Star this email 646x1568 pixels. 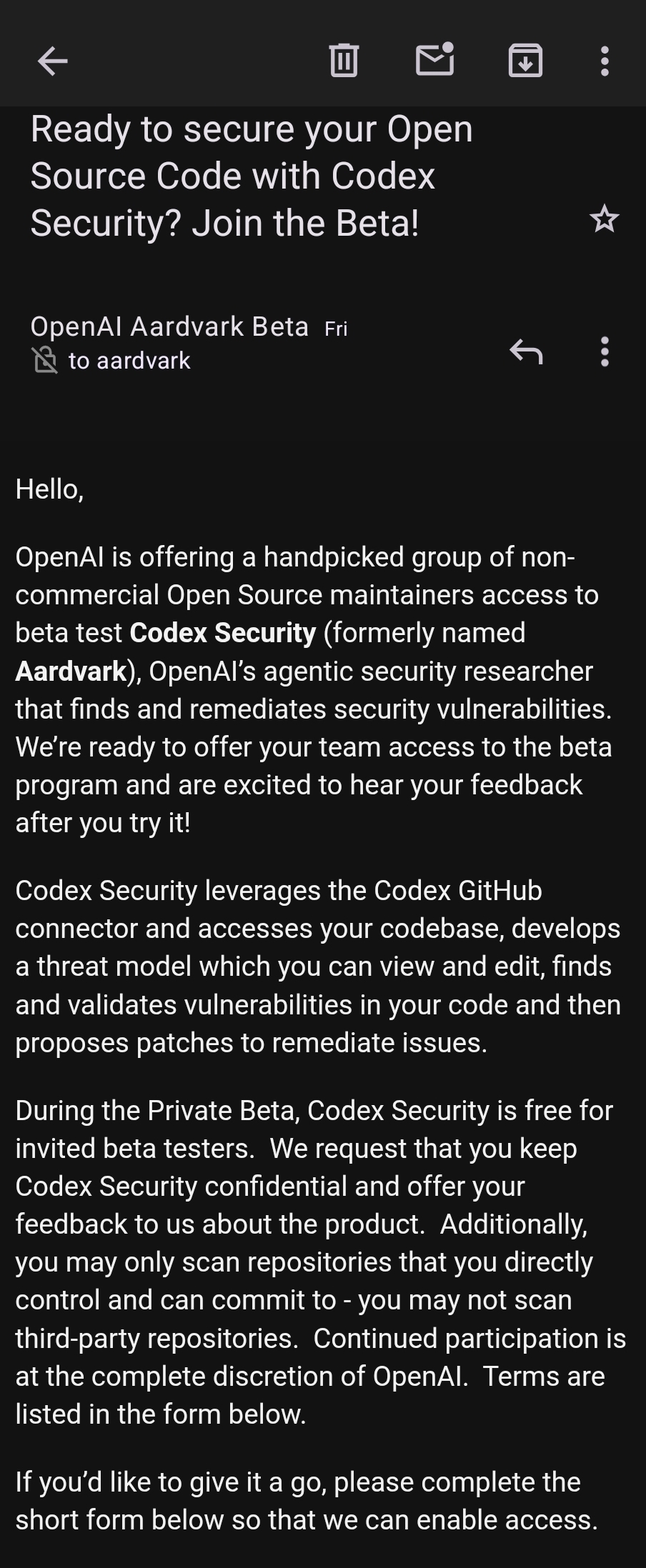pyautogui.click(x=604, y=219)
